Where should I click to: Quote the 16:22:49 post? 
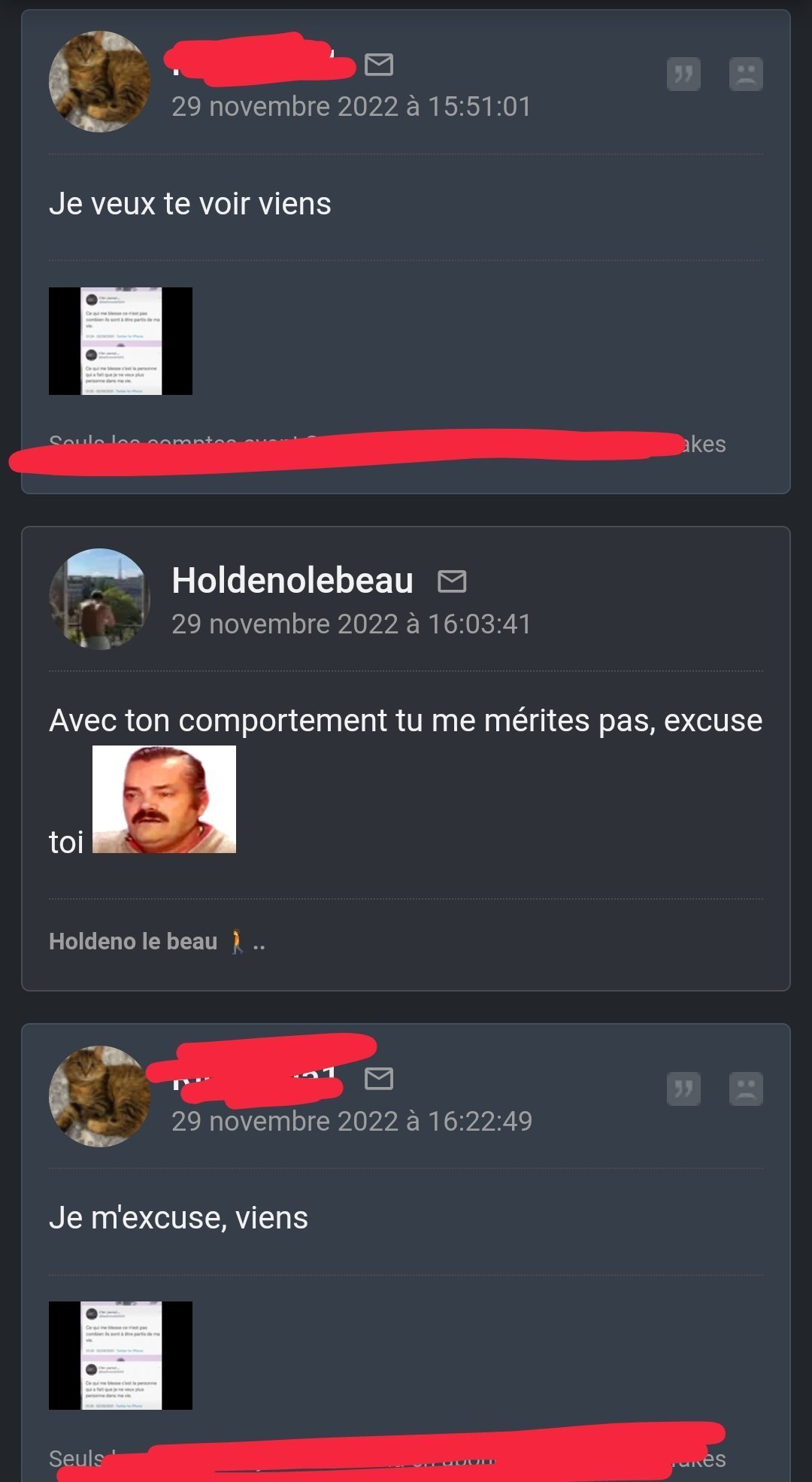tap(683, 1089)
